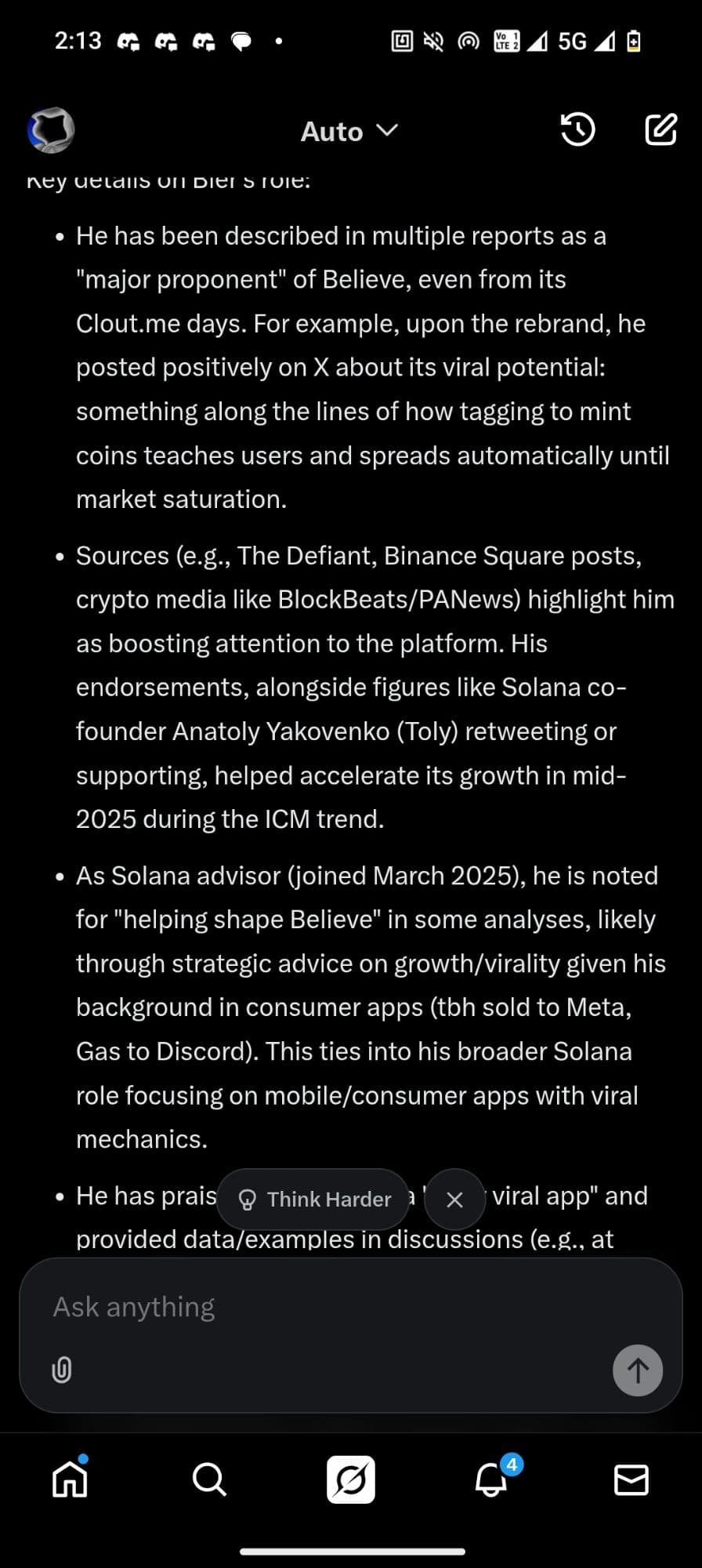Viewport: 702px width, 1568px height.
Task: Open the notifications bell tab
Action: 492,1480
